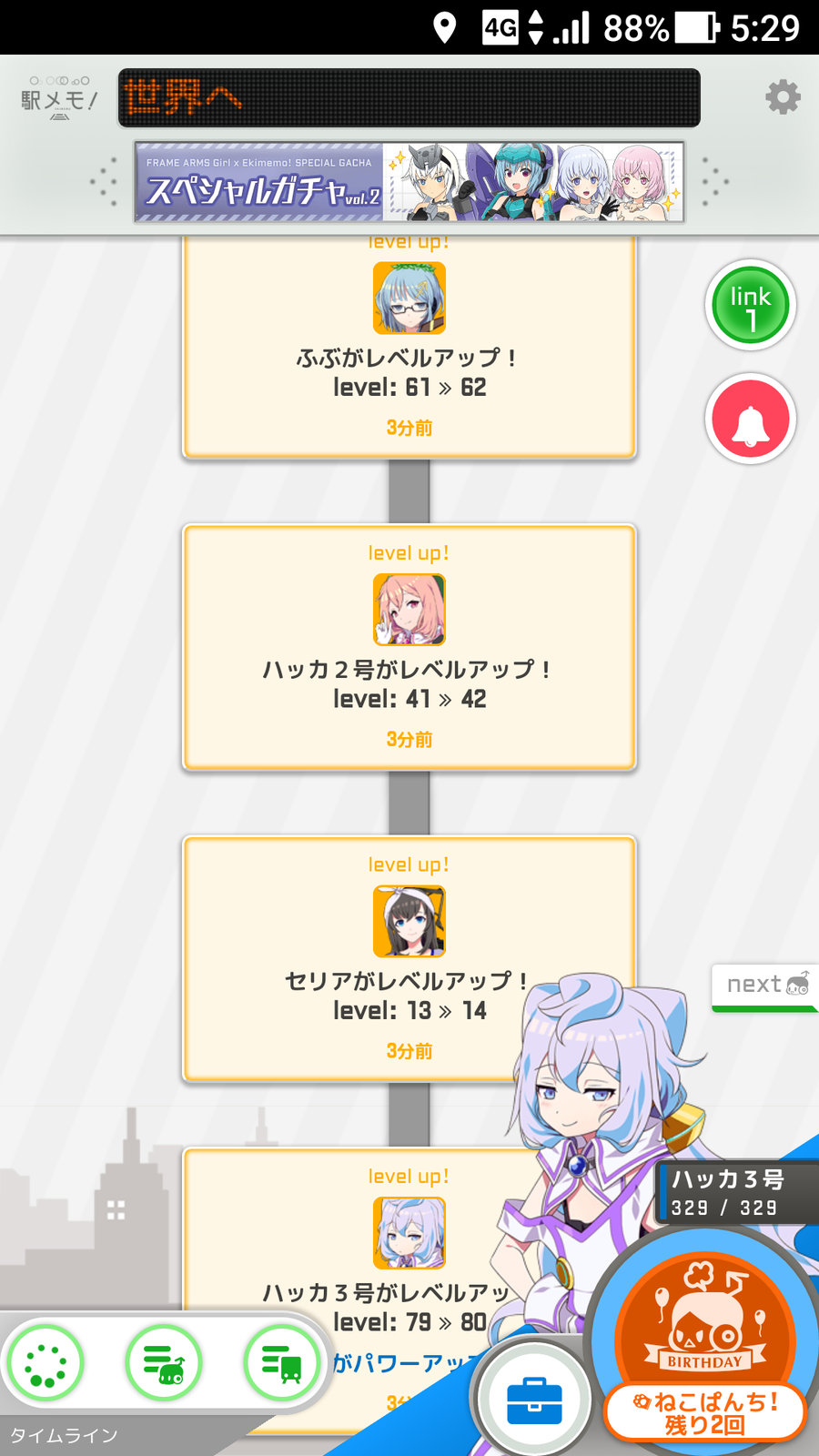The height and width of the screenshot is (1456, 819).
Task: Select the タイムライン tab label
Action: pyautogui.click(x=59, y=1435)
